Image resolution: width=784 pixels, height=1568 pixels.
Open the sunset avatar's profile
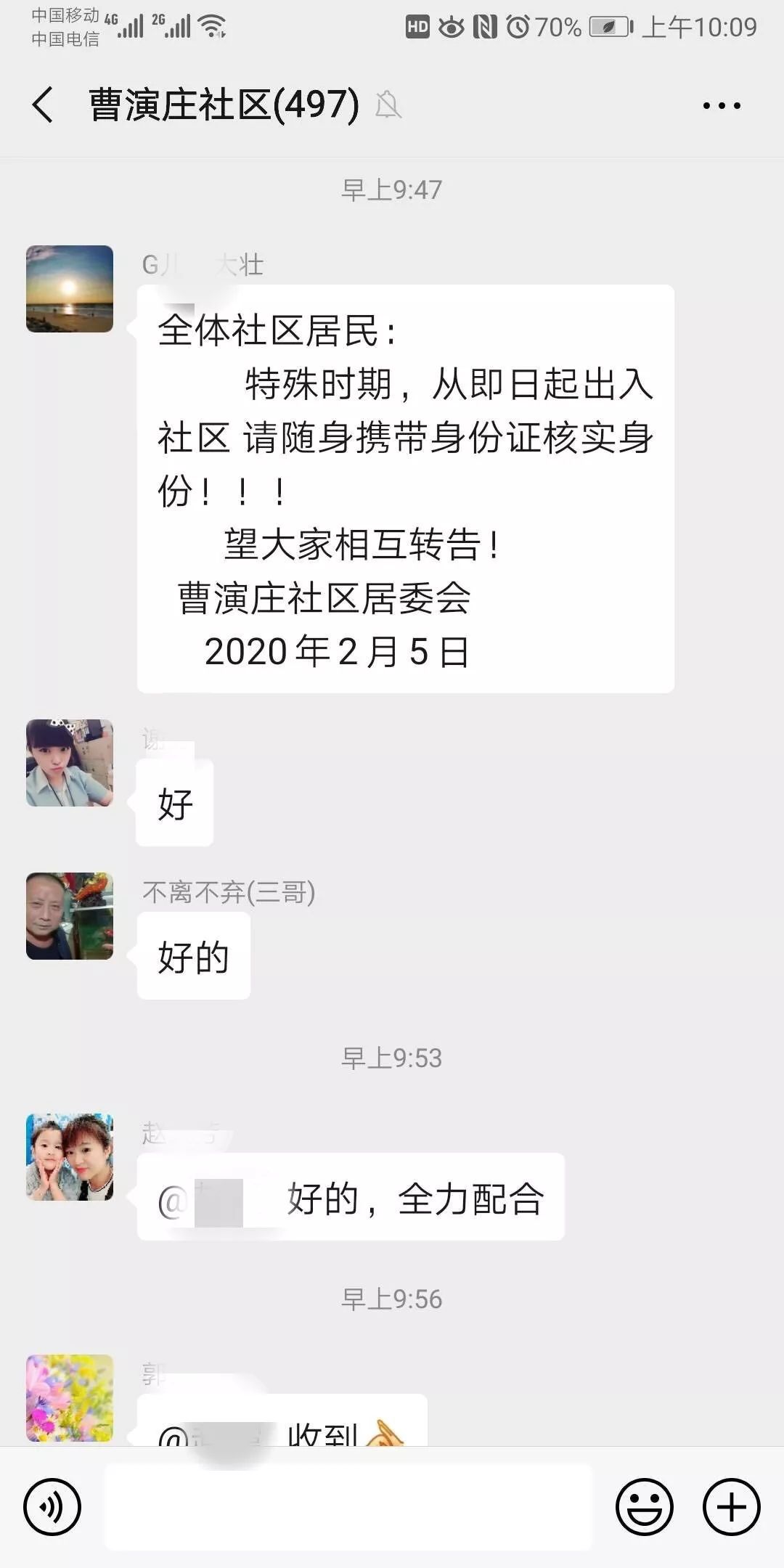pyautogui.click(x=70, y=289)
